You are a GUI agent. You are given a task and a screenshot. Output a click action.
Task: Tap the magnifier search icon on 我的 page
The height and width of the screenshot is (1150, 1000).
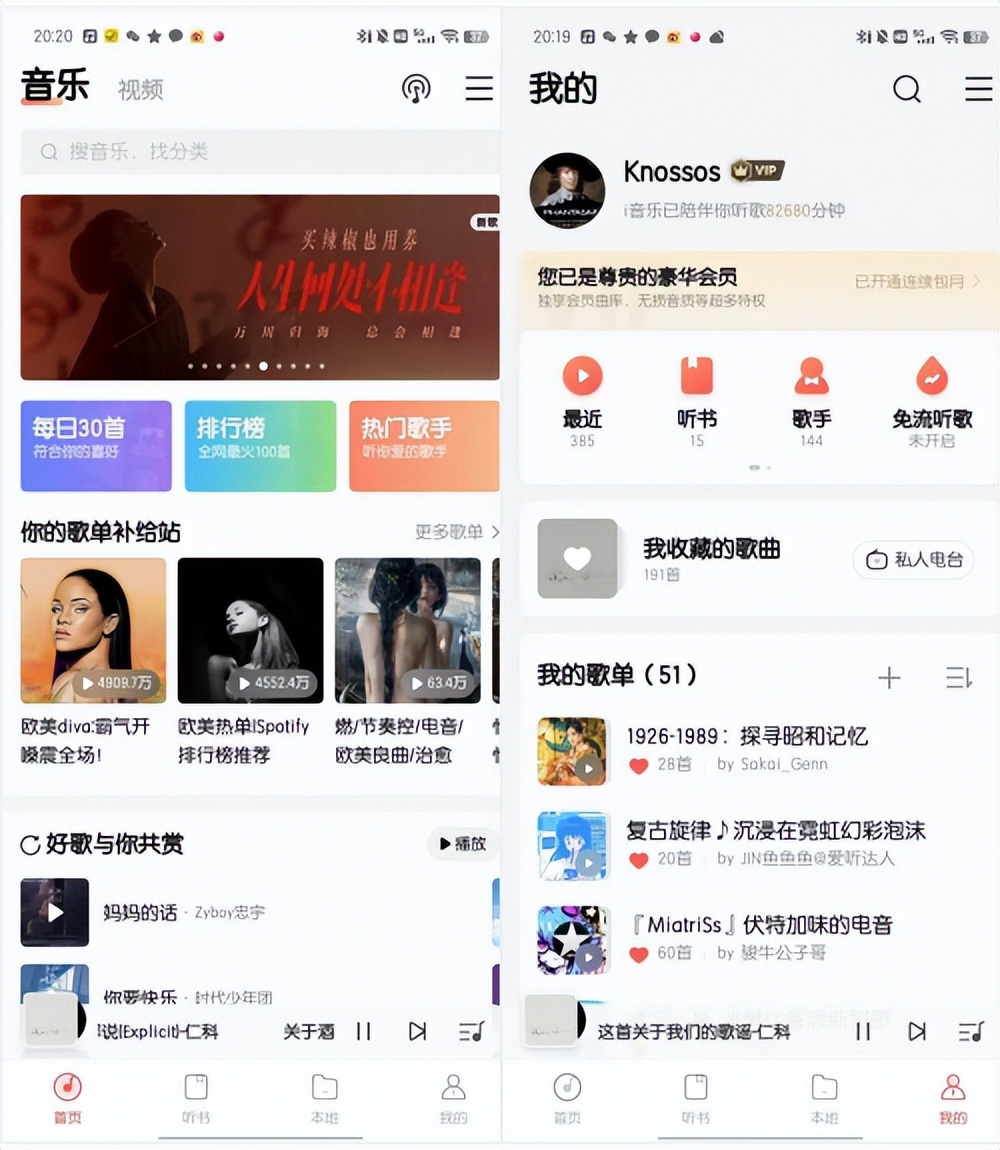pos(906,89)
